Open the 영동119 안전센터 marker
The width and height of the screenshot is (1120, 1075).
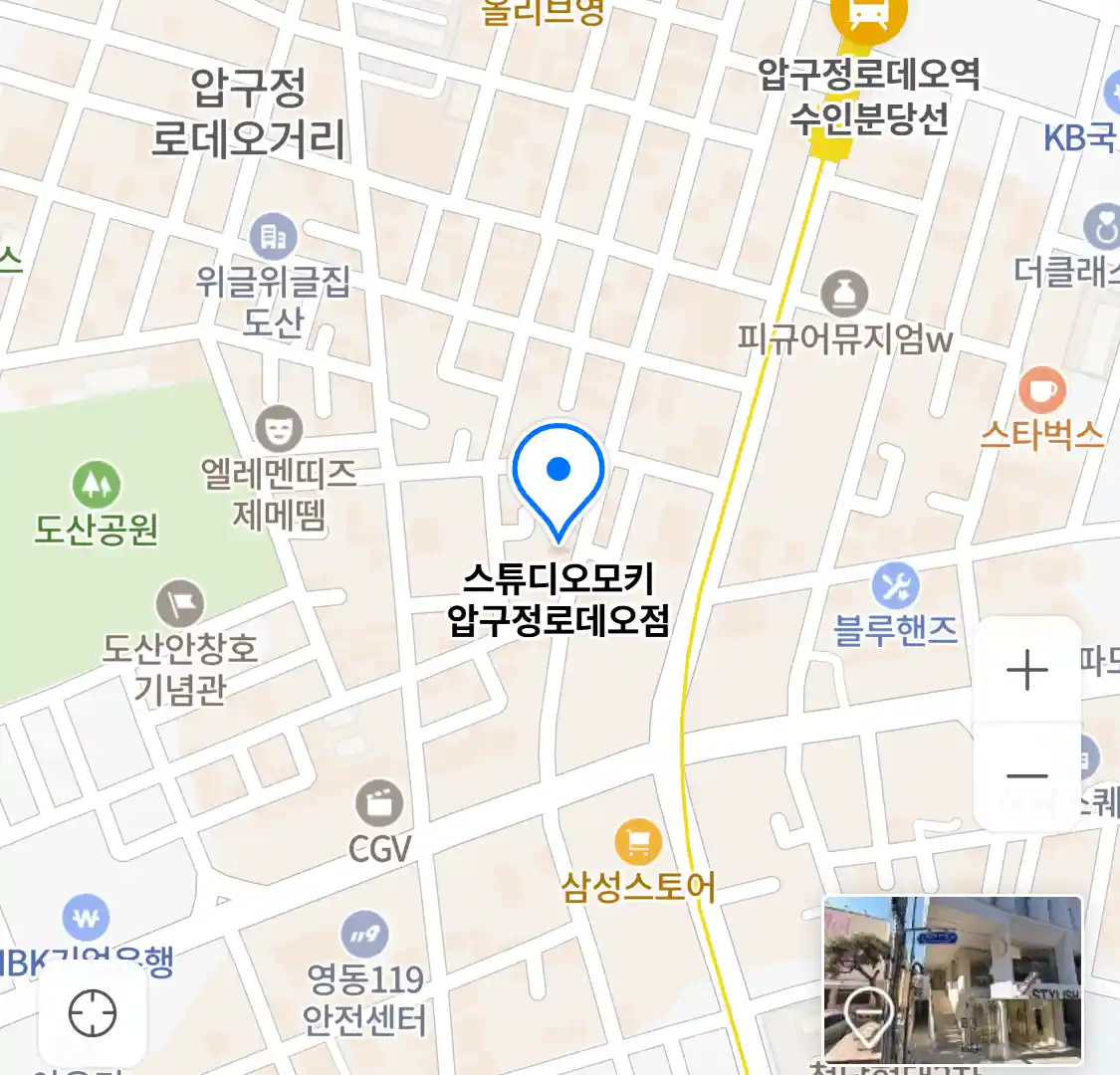point(365,935)
